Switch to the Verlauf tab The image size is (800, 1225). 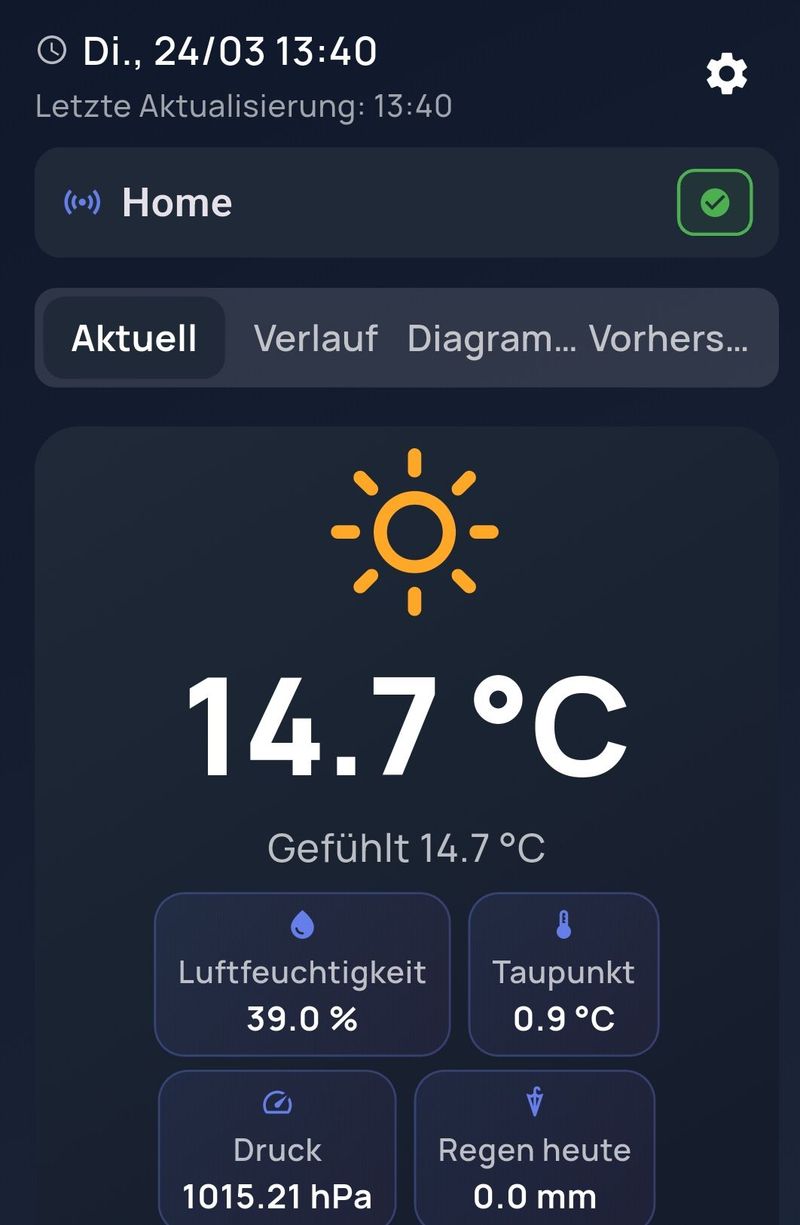tap(315, 338)
